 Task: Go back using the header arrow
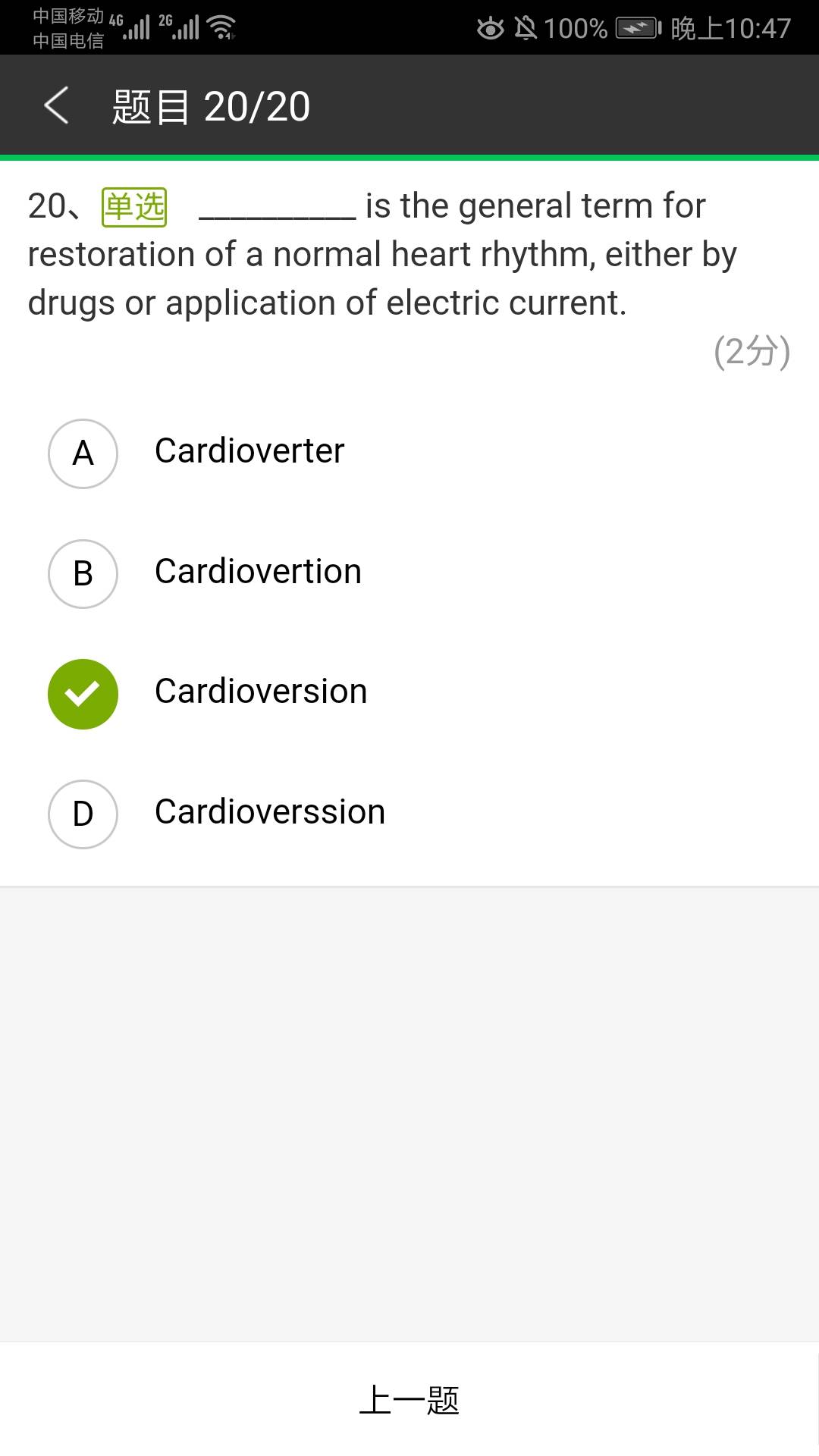pyautogui.click(x=57, y=105)
